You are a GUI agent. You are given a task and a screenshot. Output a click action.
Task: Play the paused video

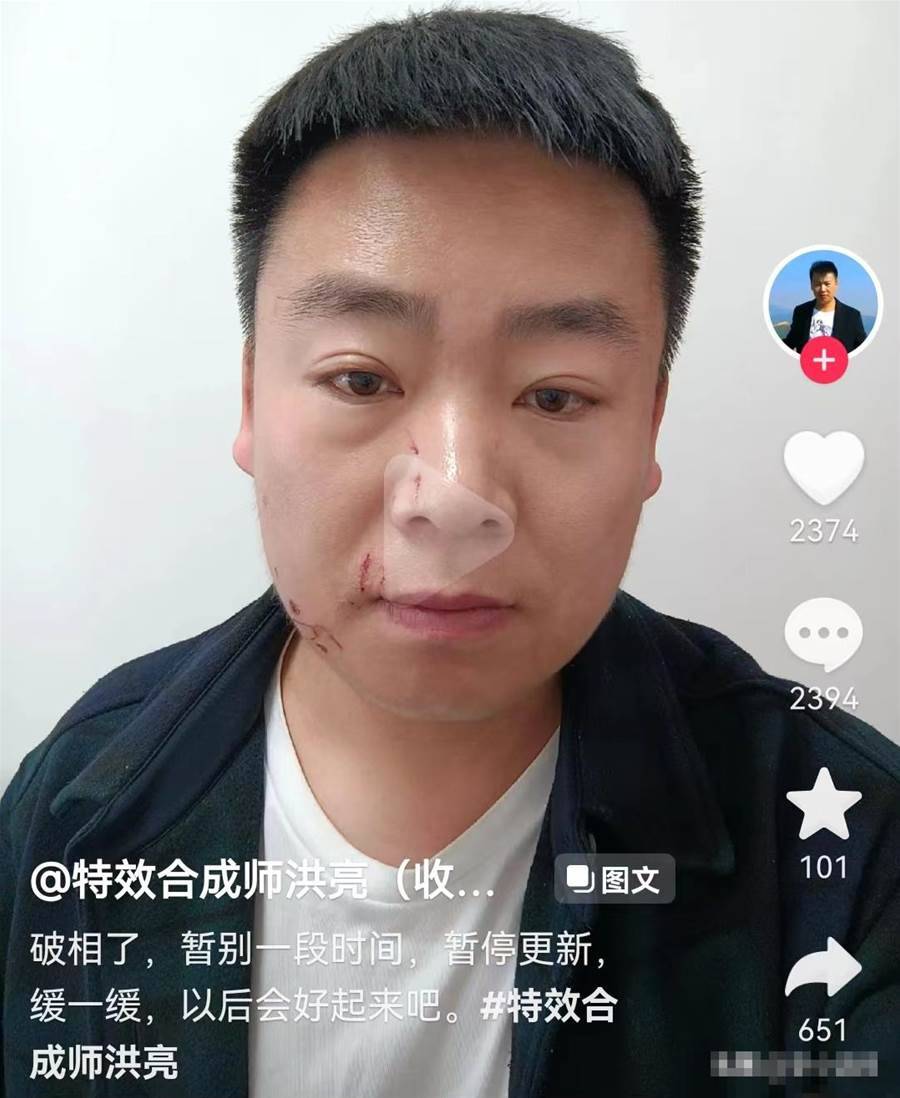point(447,522)
